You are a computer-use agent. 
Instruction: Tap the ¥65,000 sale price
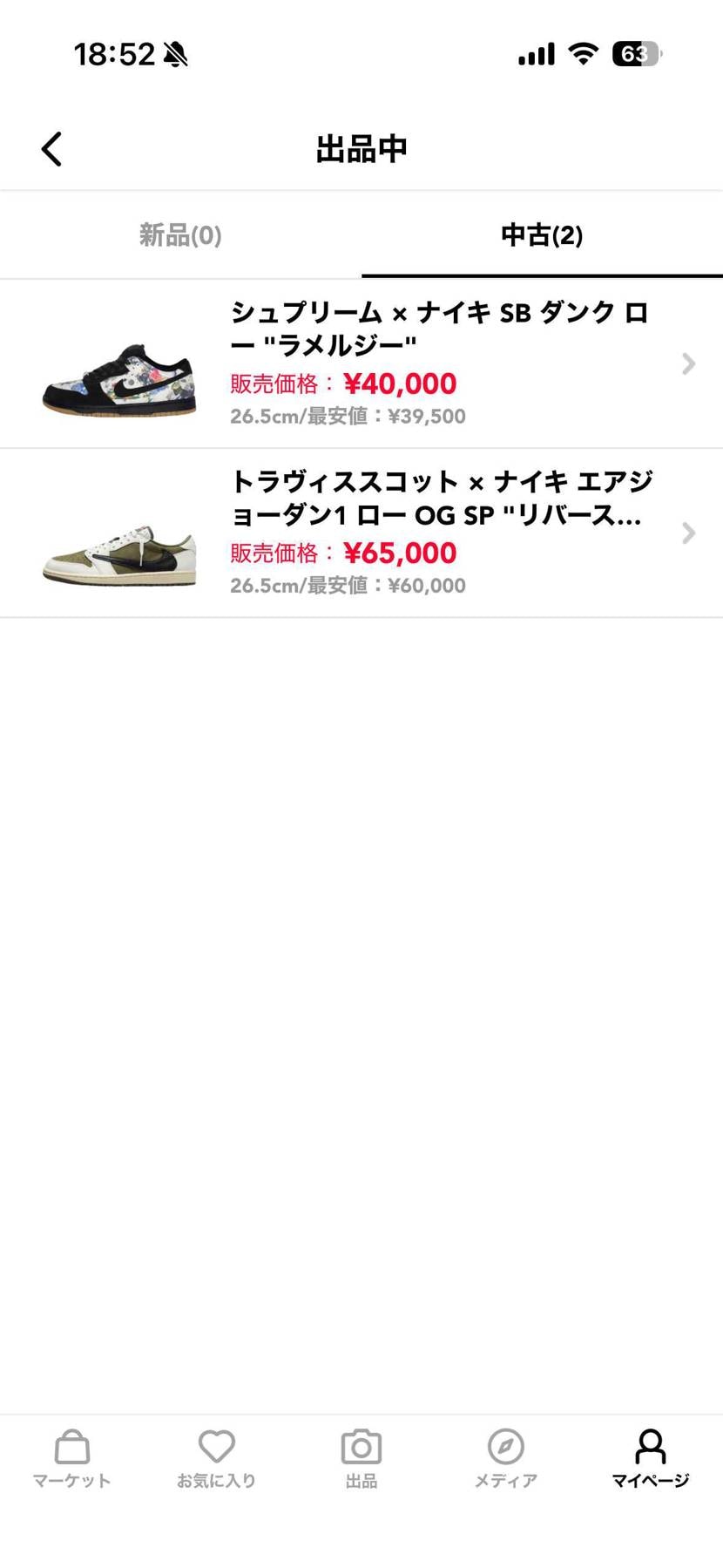click(402, 553)
